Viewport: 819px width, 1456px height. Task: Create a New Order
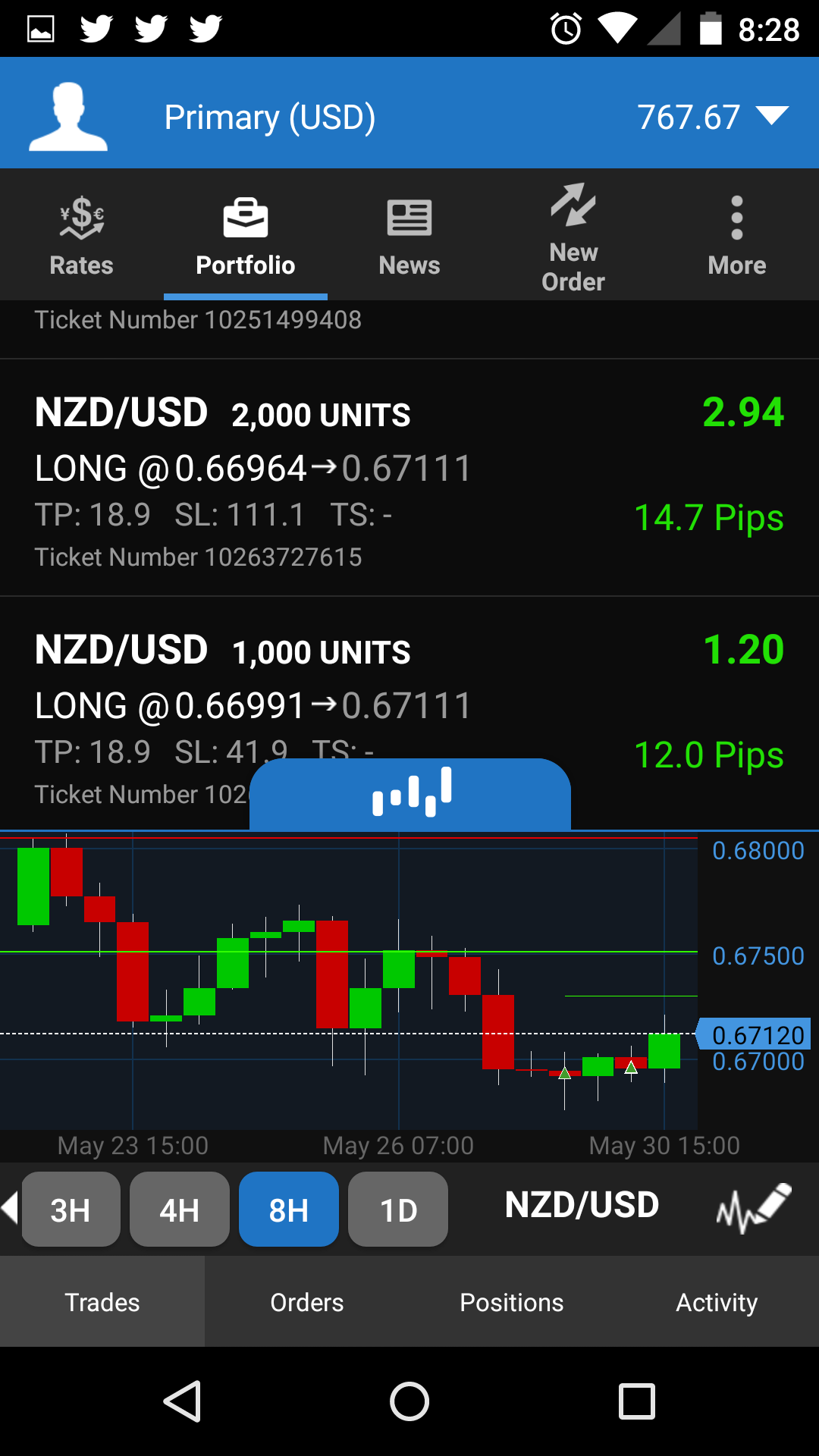(573, 237)
